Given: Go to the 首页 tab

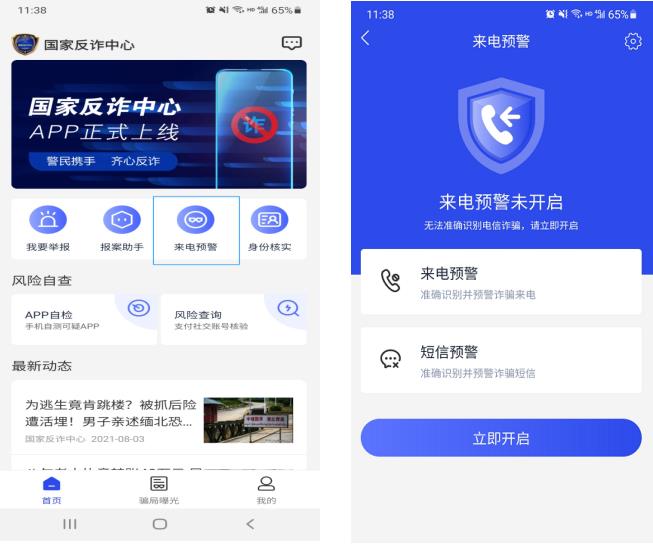Looking at the screenshot, I should click(51, 489).
